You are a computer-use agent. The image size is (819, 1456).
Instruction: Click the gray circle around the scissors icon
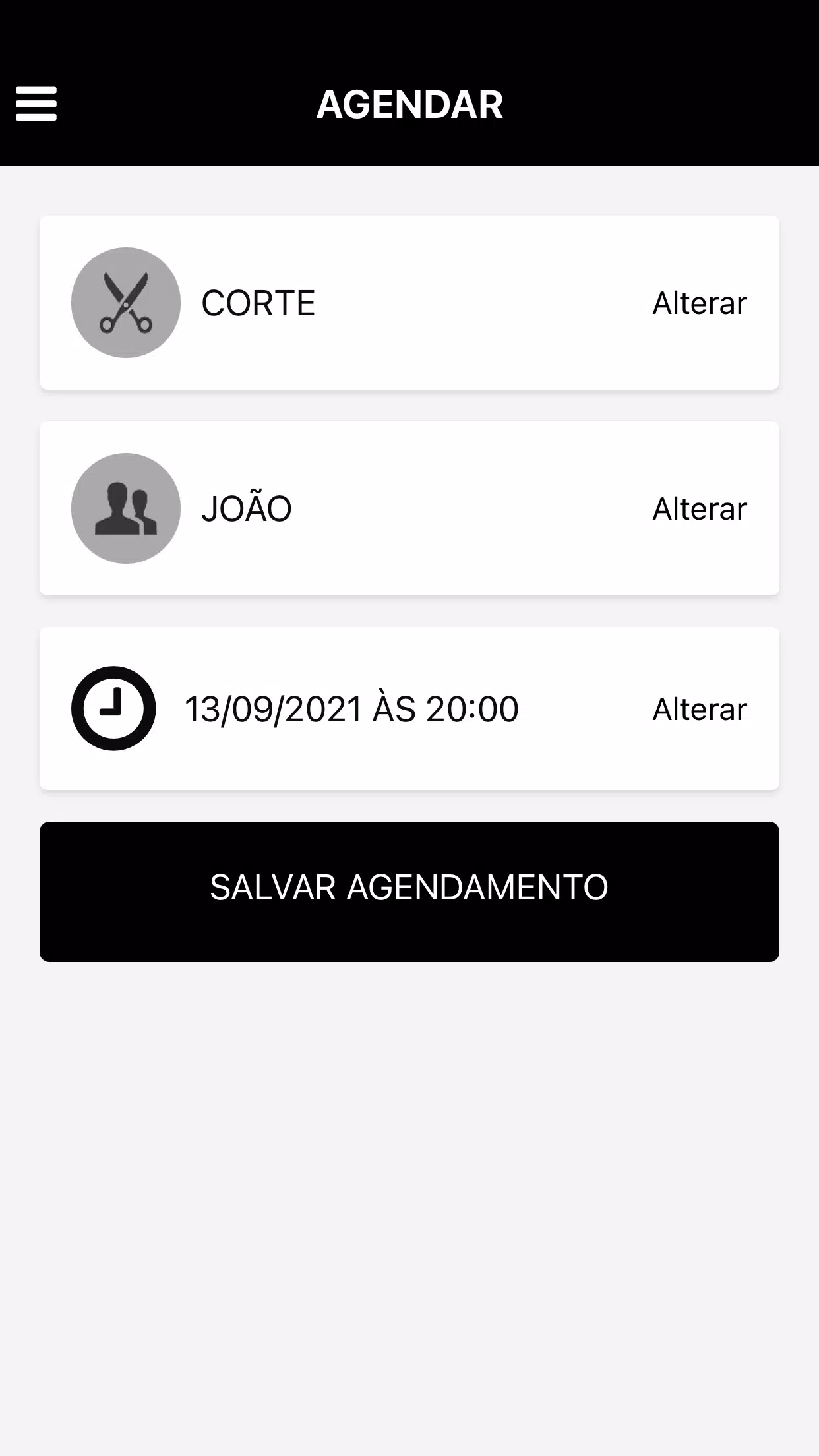(x=125, y=302)
